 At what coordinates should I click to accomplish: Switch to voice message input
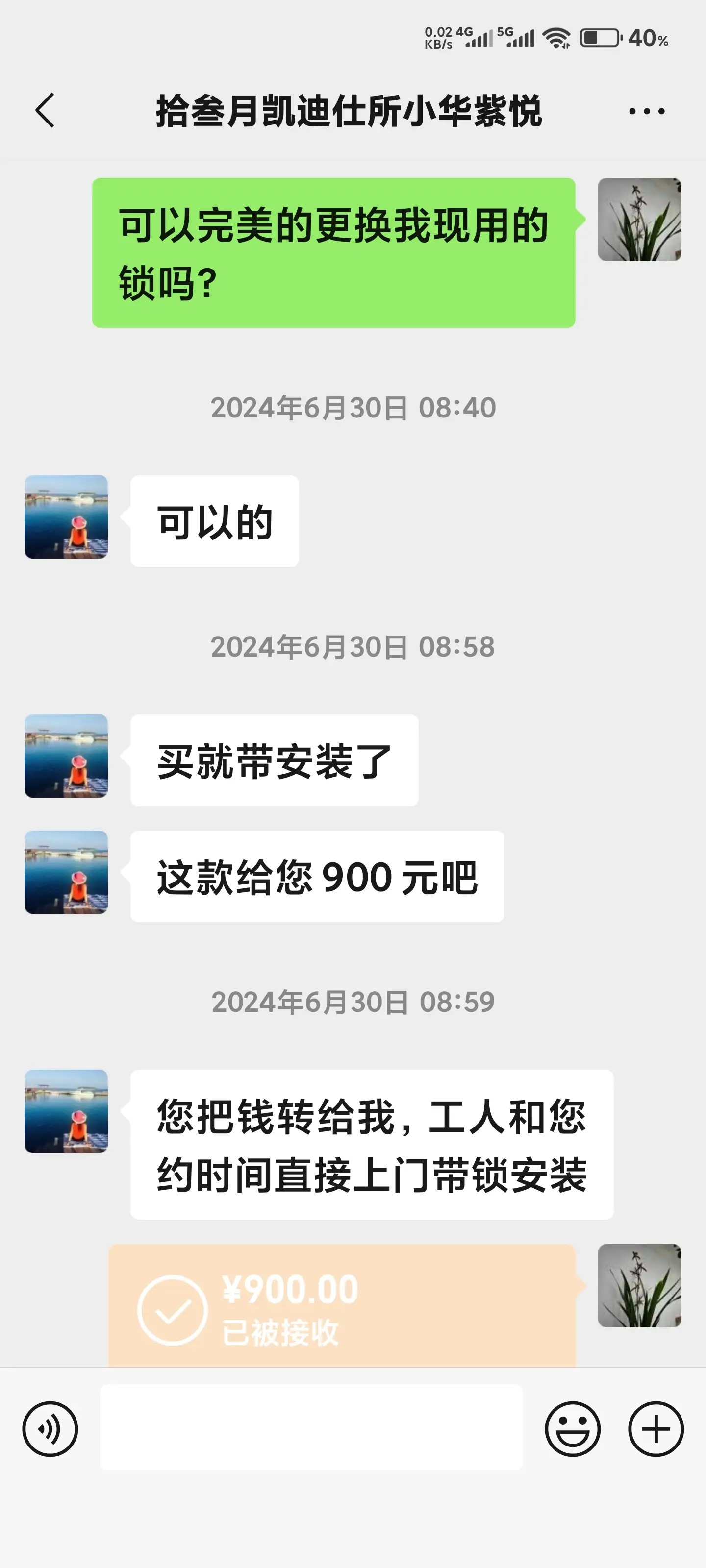pos(50,1429)
